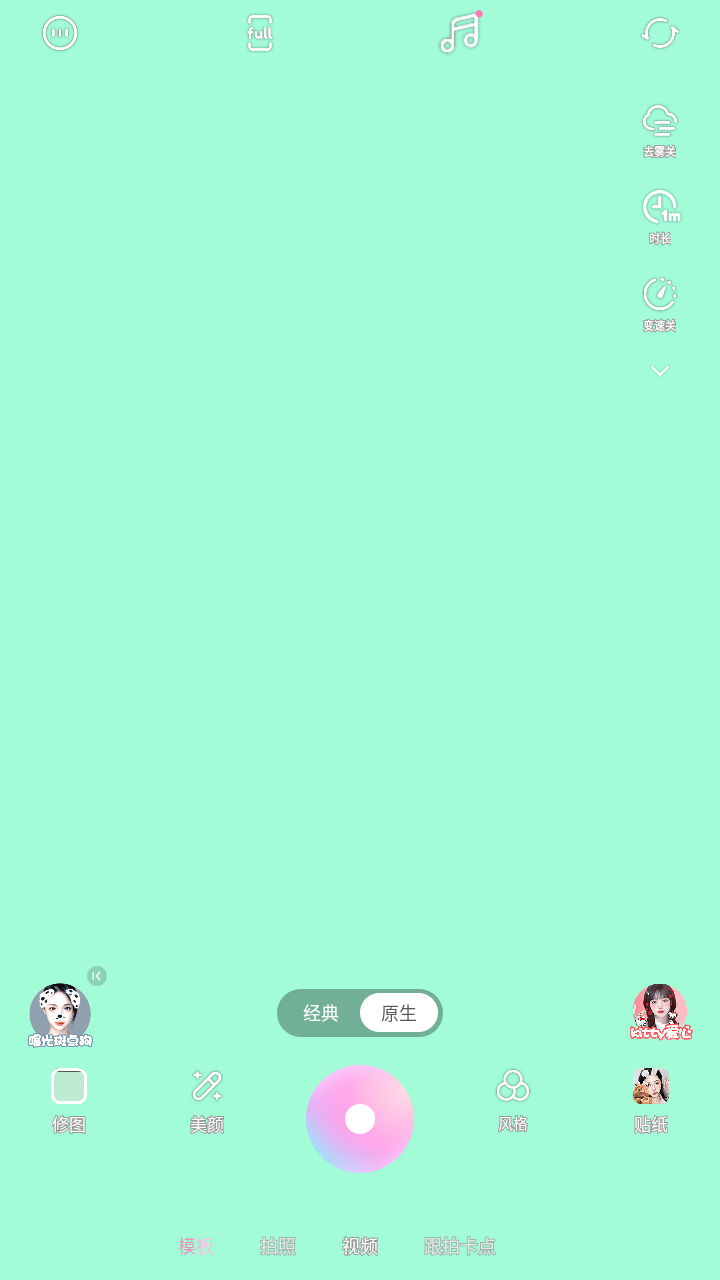
Task: Open the music selection icon
Action: (460, 33)
